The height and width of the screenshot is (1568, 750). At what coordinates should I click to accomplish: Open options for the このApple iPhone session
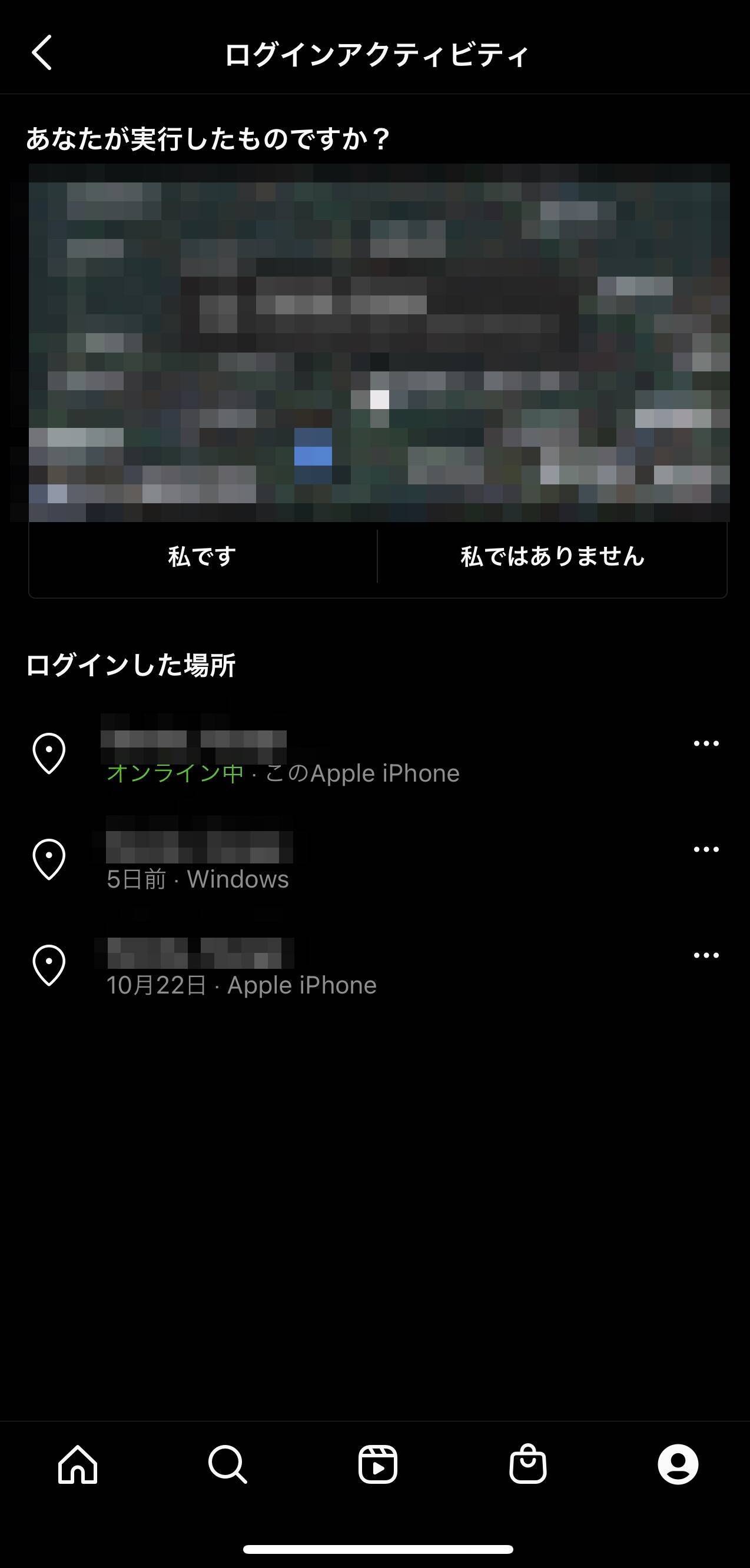click(706, 743)
